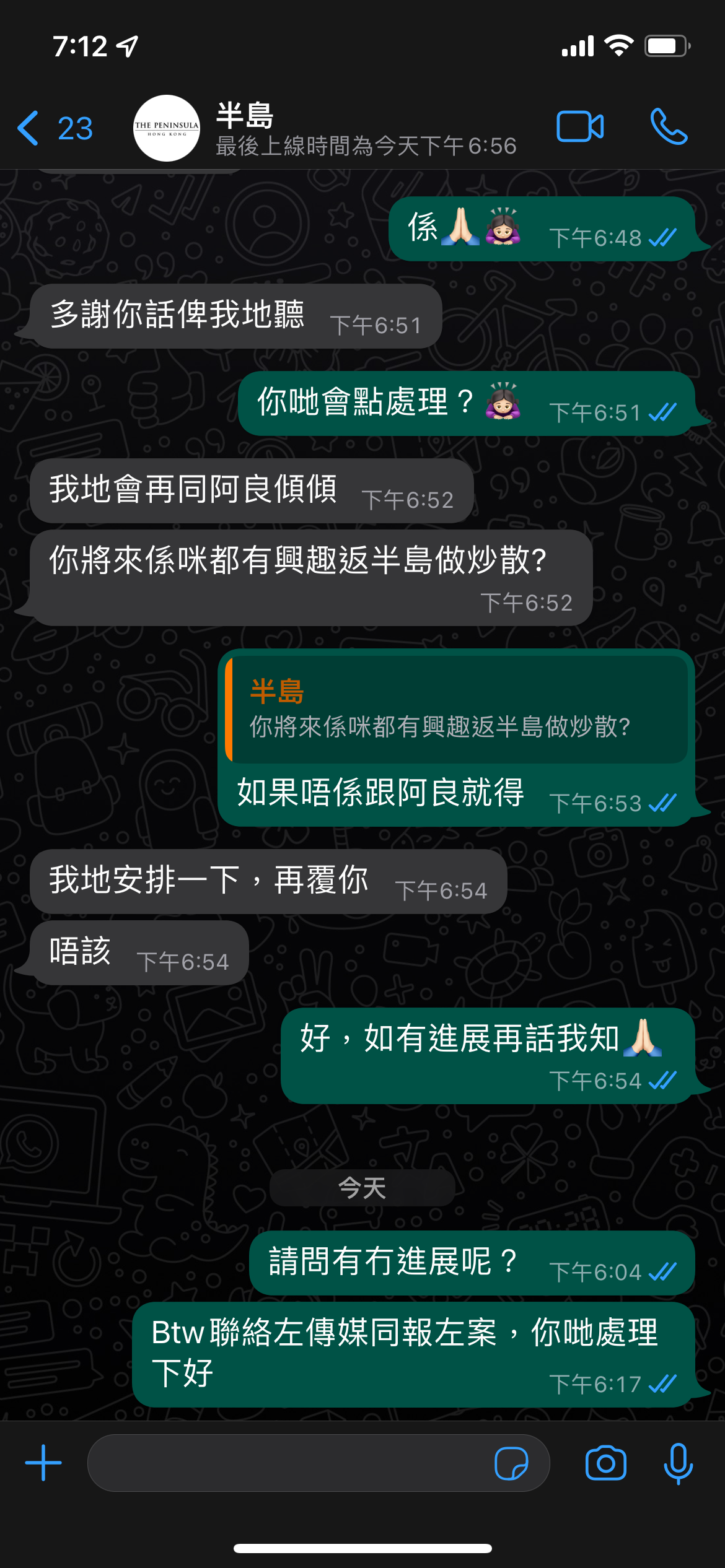Jump to quoted 半島 message in reply

click(x=457, y=710)
